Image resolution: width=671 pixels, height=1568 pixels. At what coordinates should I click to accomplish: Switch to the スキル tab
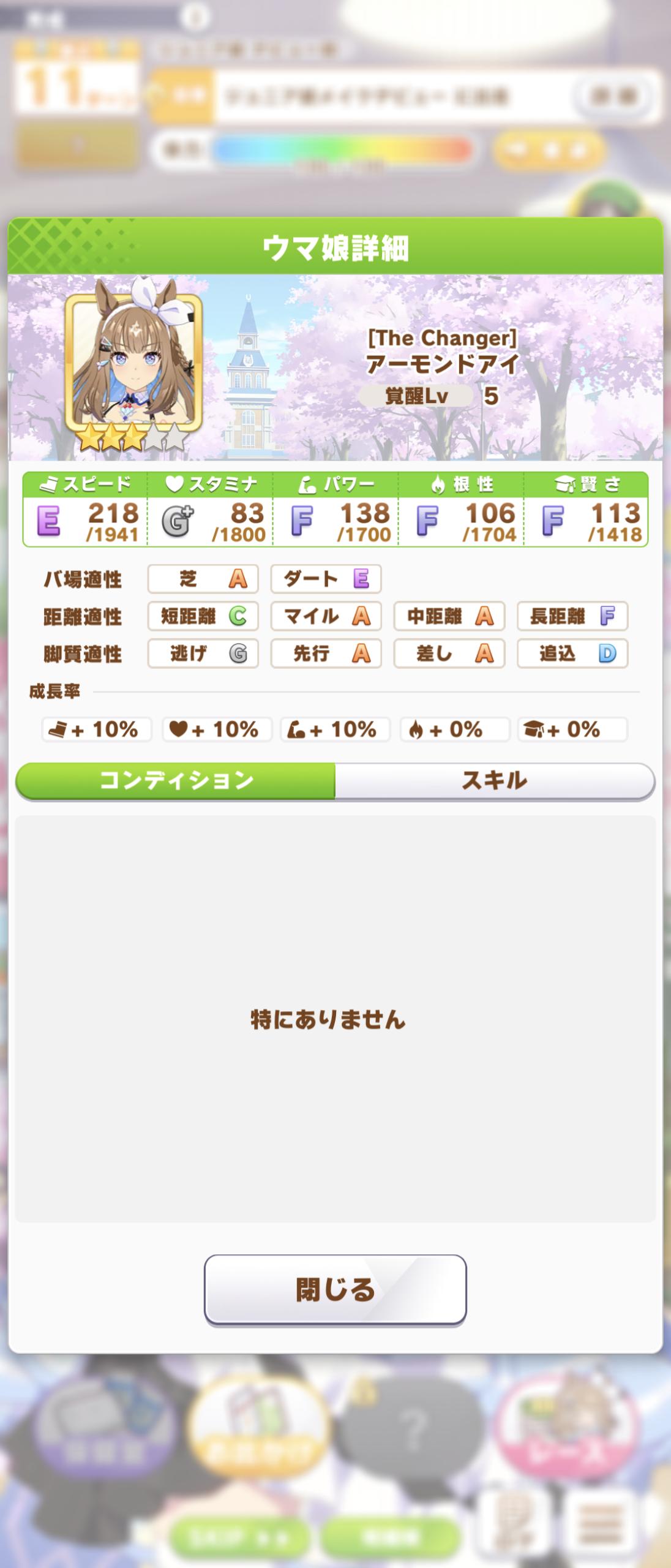pyautogui.click(x=495, y=781)
